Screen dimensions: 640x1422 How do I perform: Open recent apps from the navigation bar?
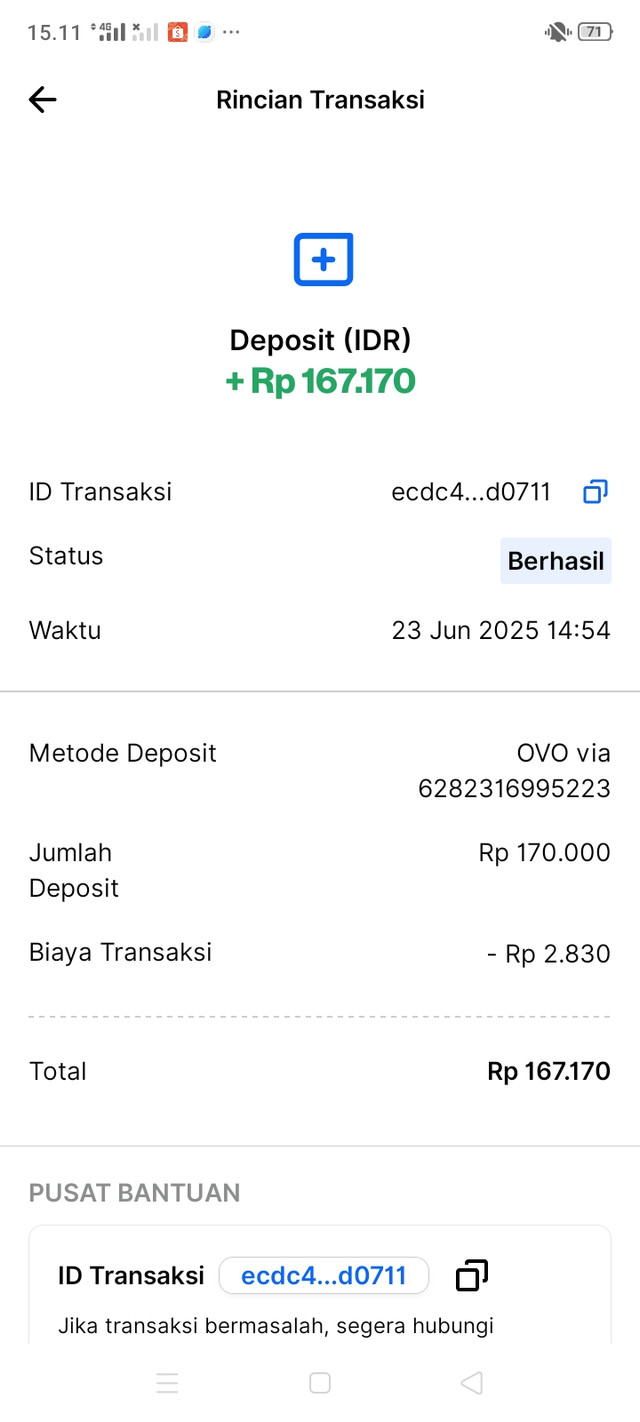[x=168, y=1383]
